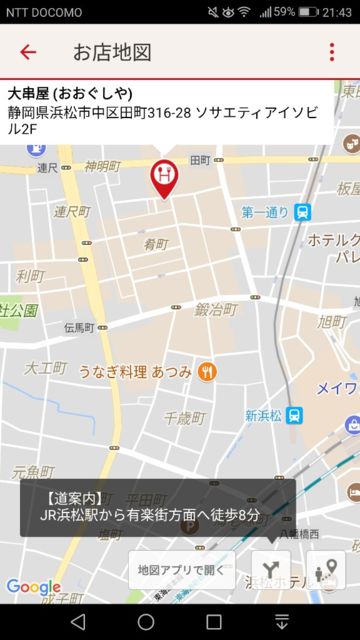360x640 pixels.
Task: Tap the system home button
Action: tap(146, 622)
